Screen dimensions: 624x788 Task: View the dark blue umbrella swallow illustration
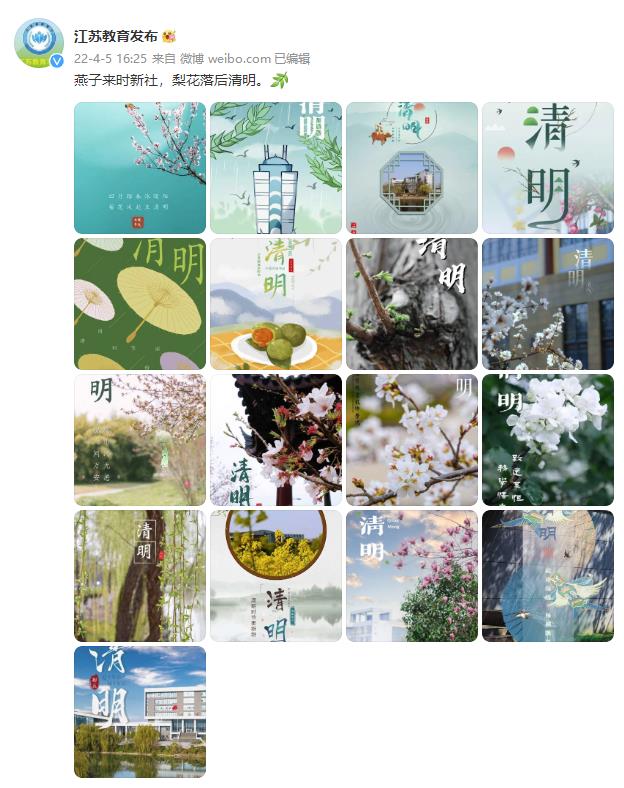tap(548, 576)
